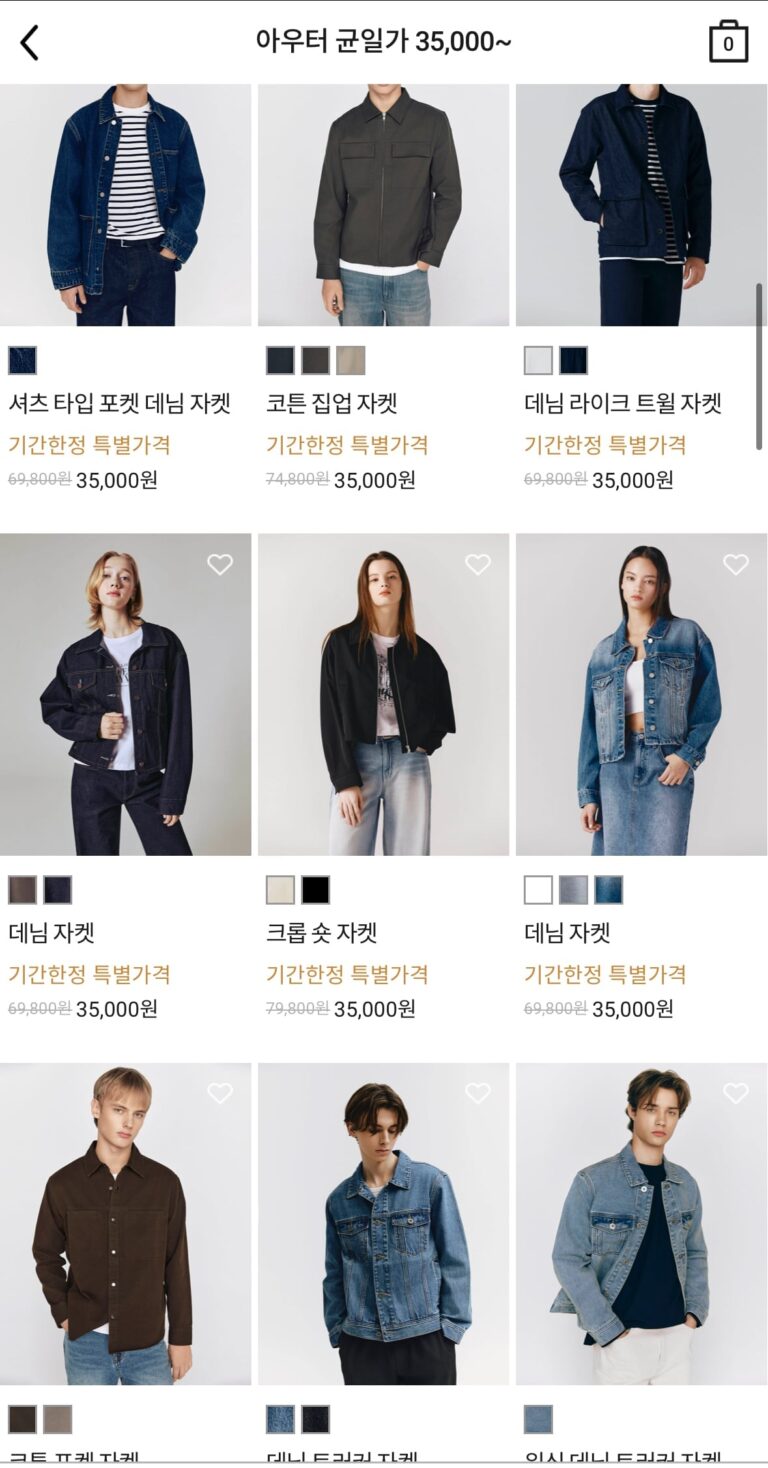Image resolution: width=768 pixels, height=1468 pixels.
Task: Open 데님 라이크 트윌 자켓 details
Action: pos(641,205)
